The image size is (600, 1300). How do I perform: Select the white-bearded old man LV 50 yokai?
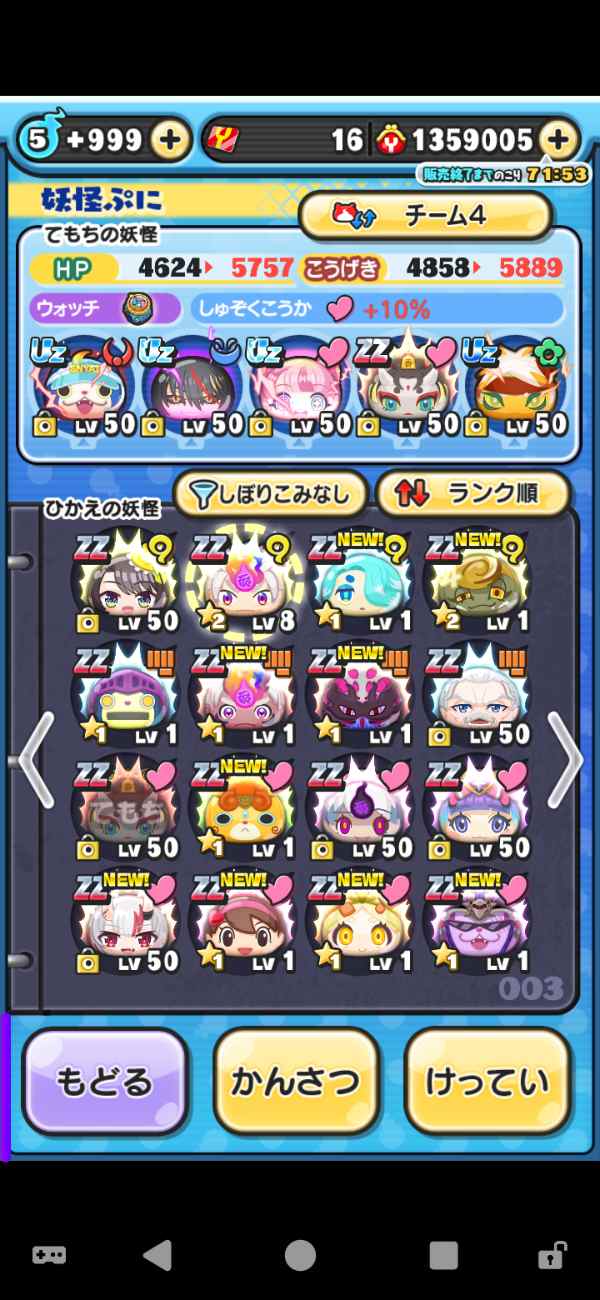(x=478, y=697)
